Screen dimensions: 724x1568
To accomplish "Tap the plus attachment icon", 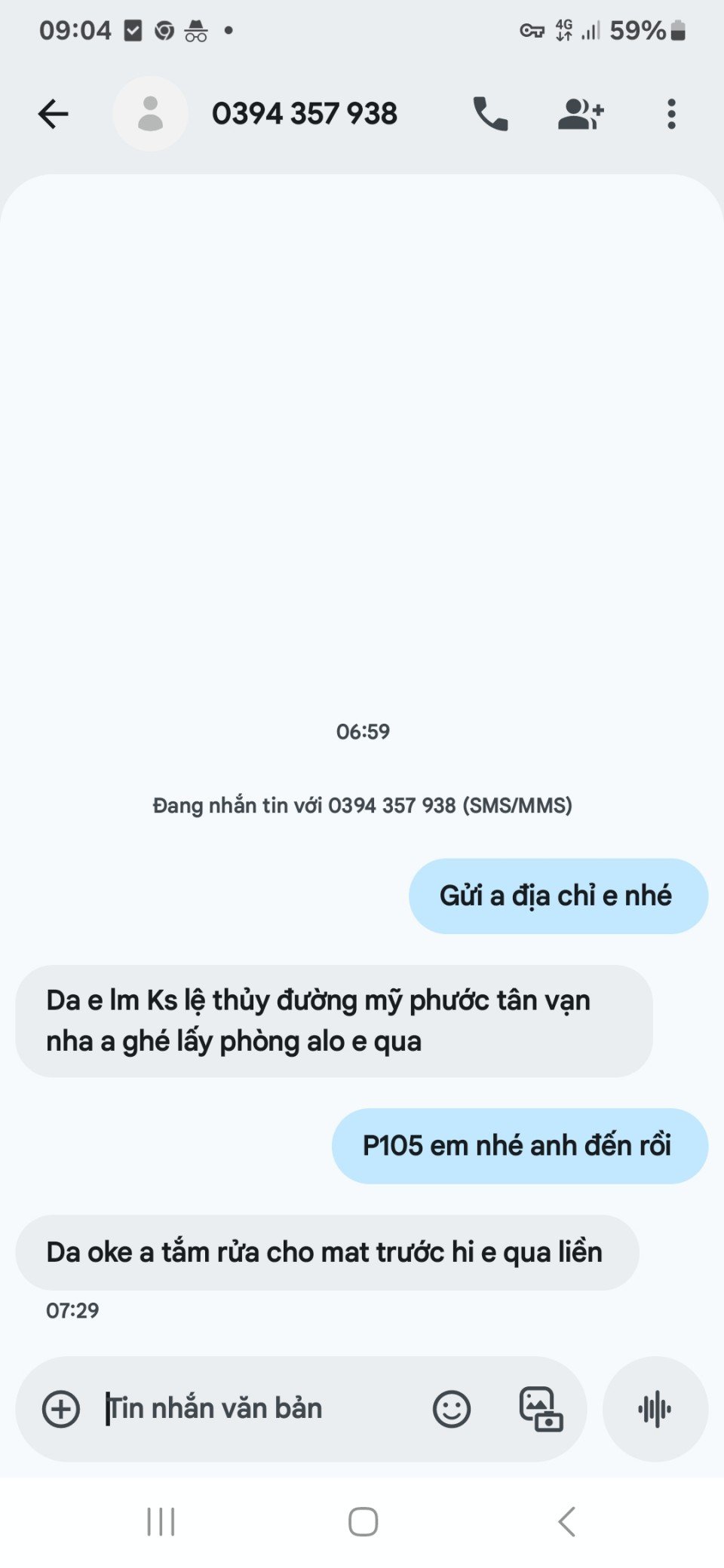I will [x=61, y=1409].
